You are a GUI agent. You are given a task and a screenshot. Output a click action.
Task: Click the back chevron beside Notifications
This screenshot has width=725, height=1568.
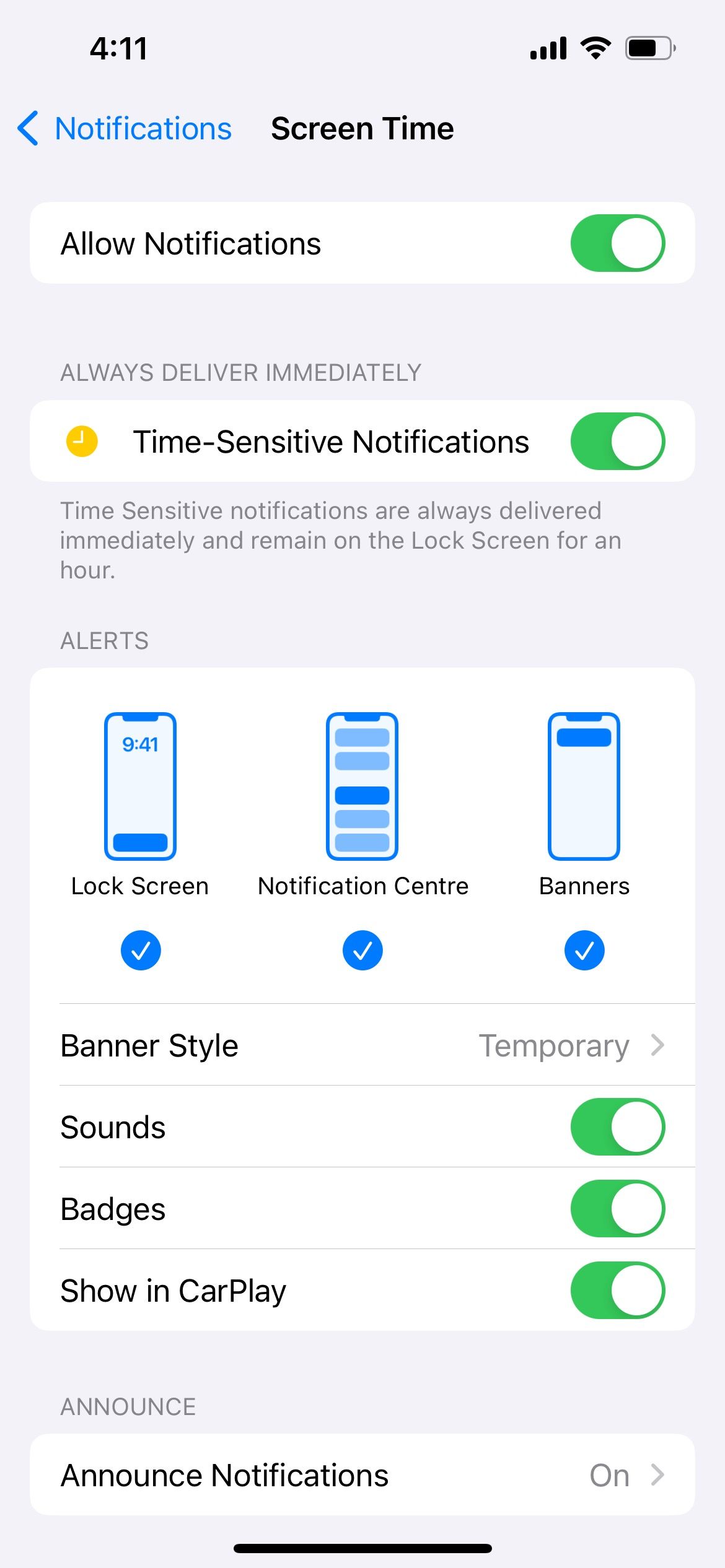click(x=27, y=128)
